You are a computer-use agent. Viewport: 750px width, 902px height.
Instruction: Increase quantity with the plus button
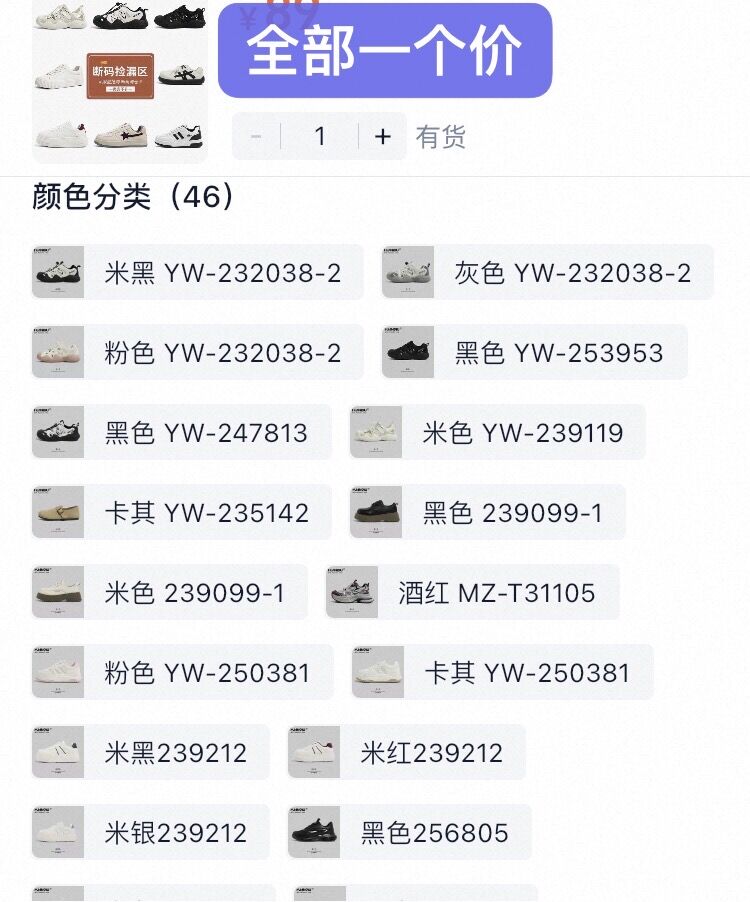(383, 137)
